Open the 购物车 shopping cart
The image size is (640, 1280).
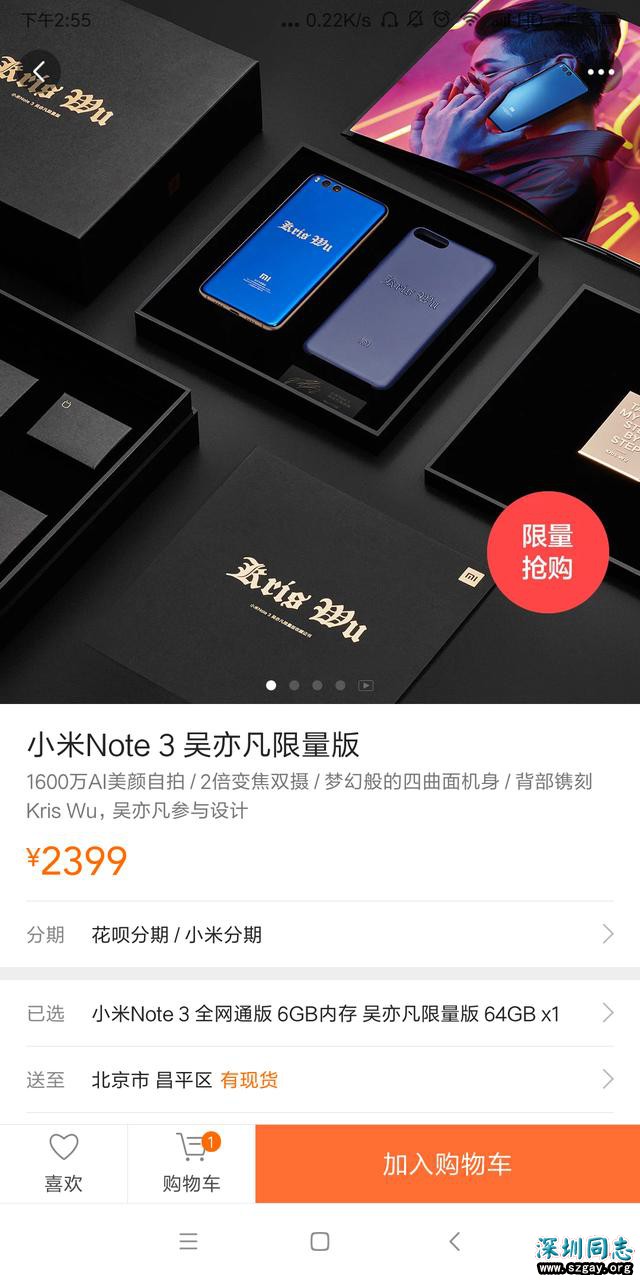point(191,1163)
